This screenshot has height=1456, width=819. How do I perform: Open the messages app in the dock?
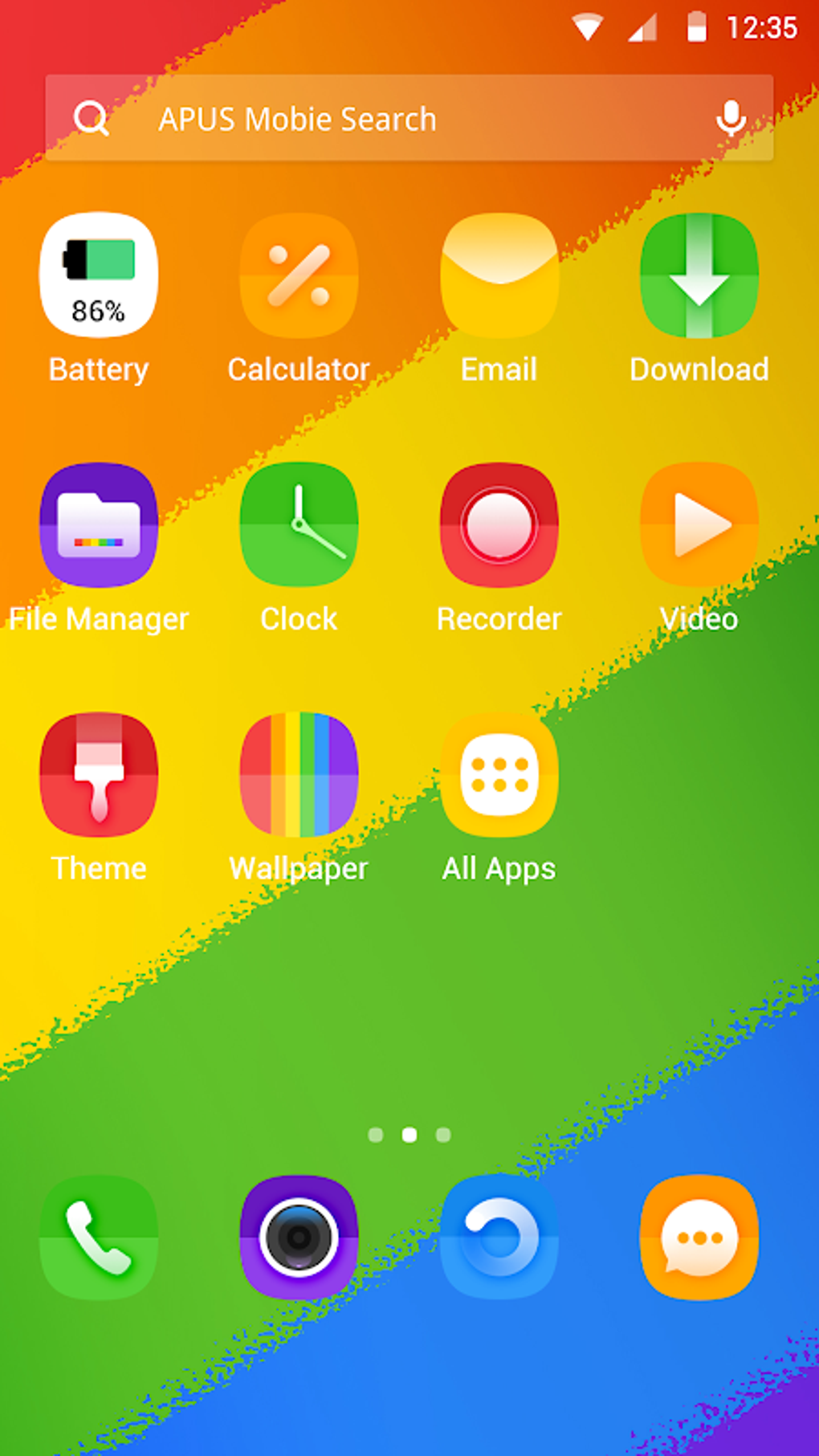pyautogui.click(x=699, y=1238)
